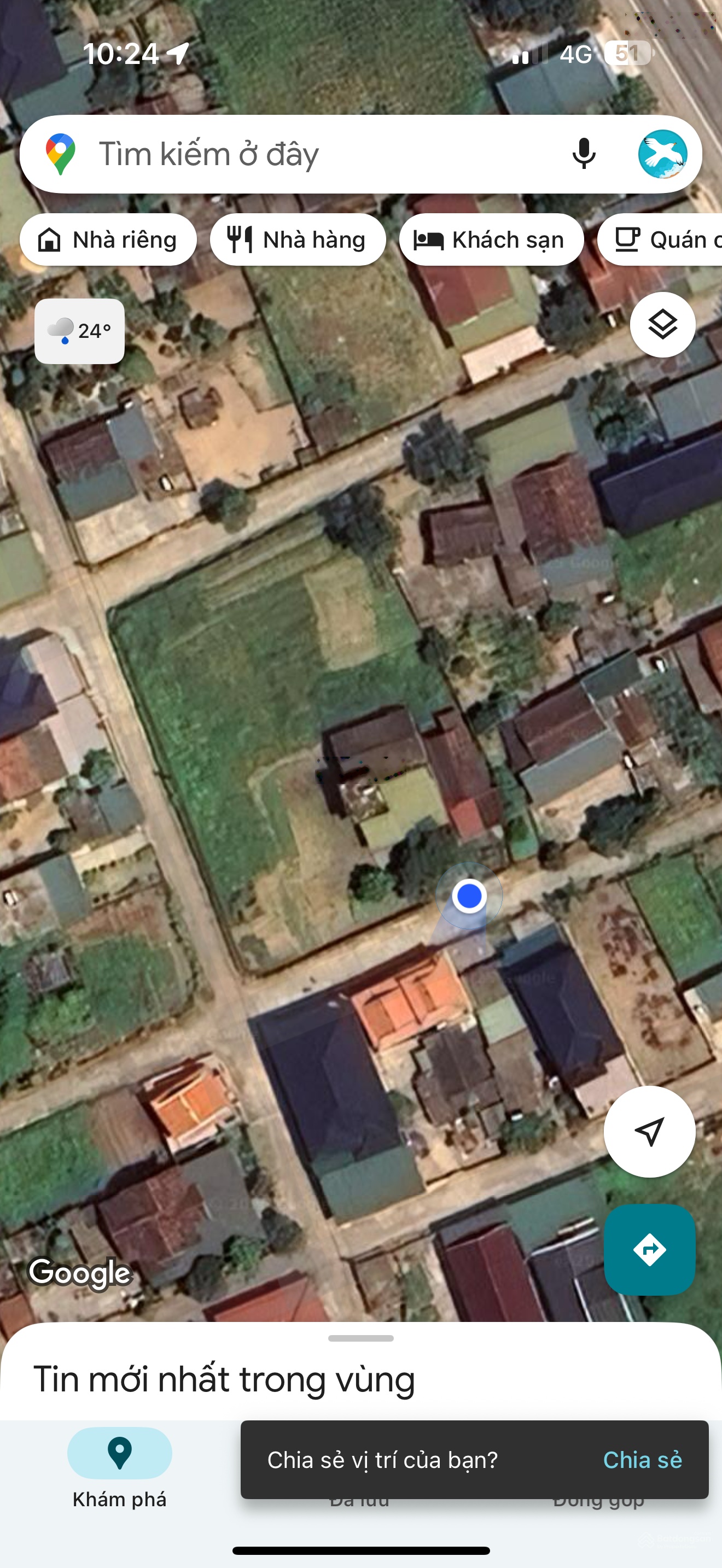Screen dimensions: 722x1568
Task: Recenter map on my location
Action: coord(649,1132)
